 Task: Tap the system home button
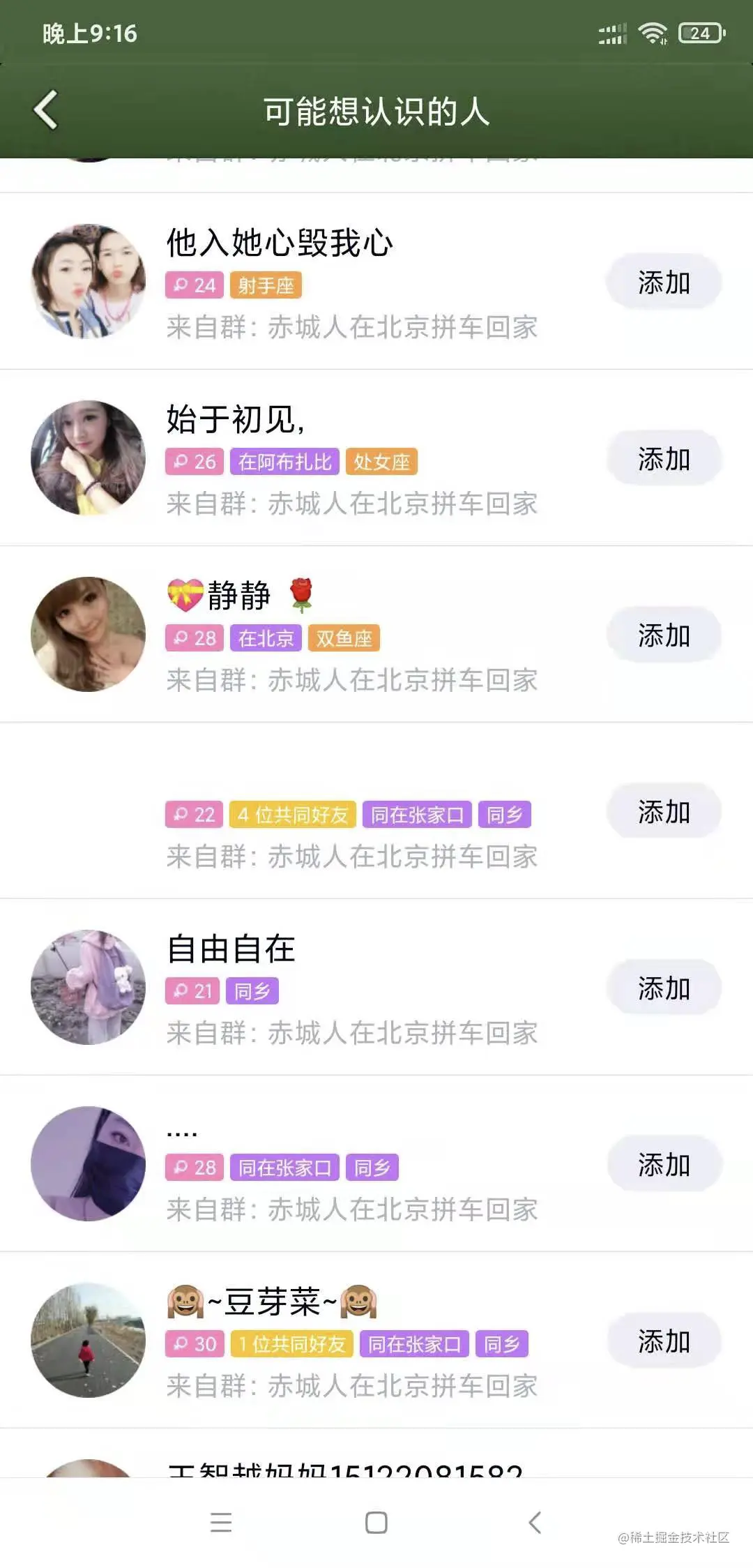[376, 1522]
